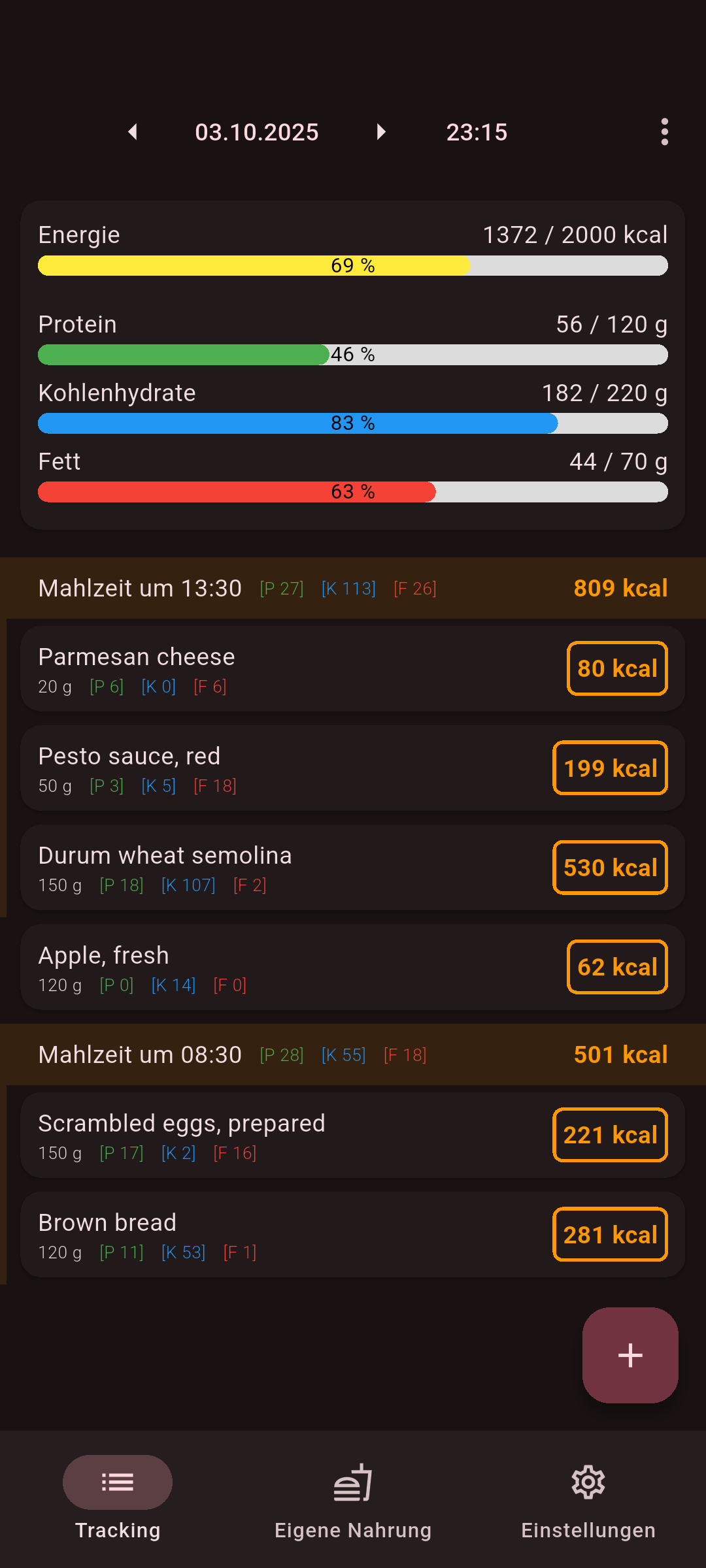Open the Einstellungen tab

pyautogui.click(x=588, y=1497)
